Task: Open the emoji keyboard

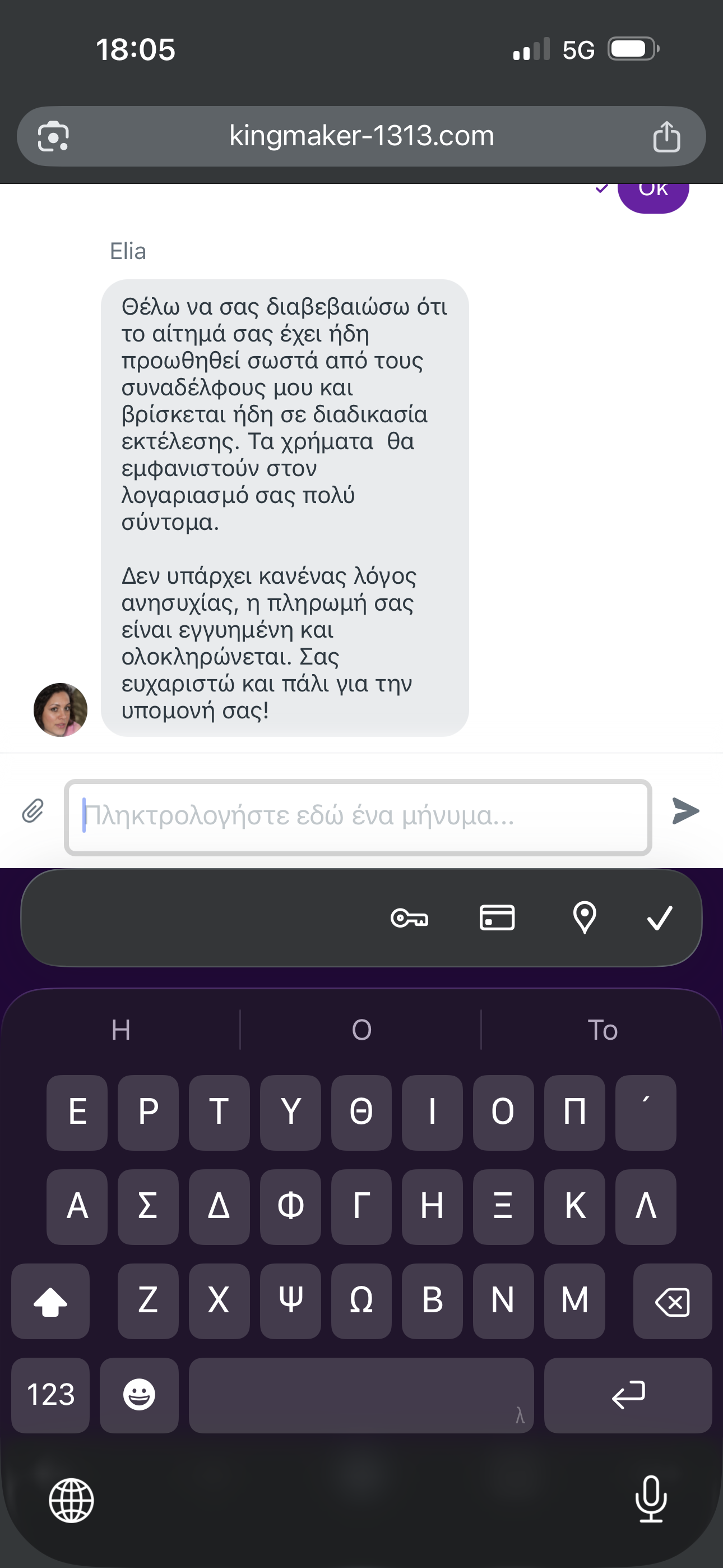Action: [x=140, y=1395]
